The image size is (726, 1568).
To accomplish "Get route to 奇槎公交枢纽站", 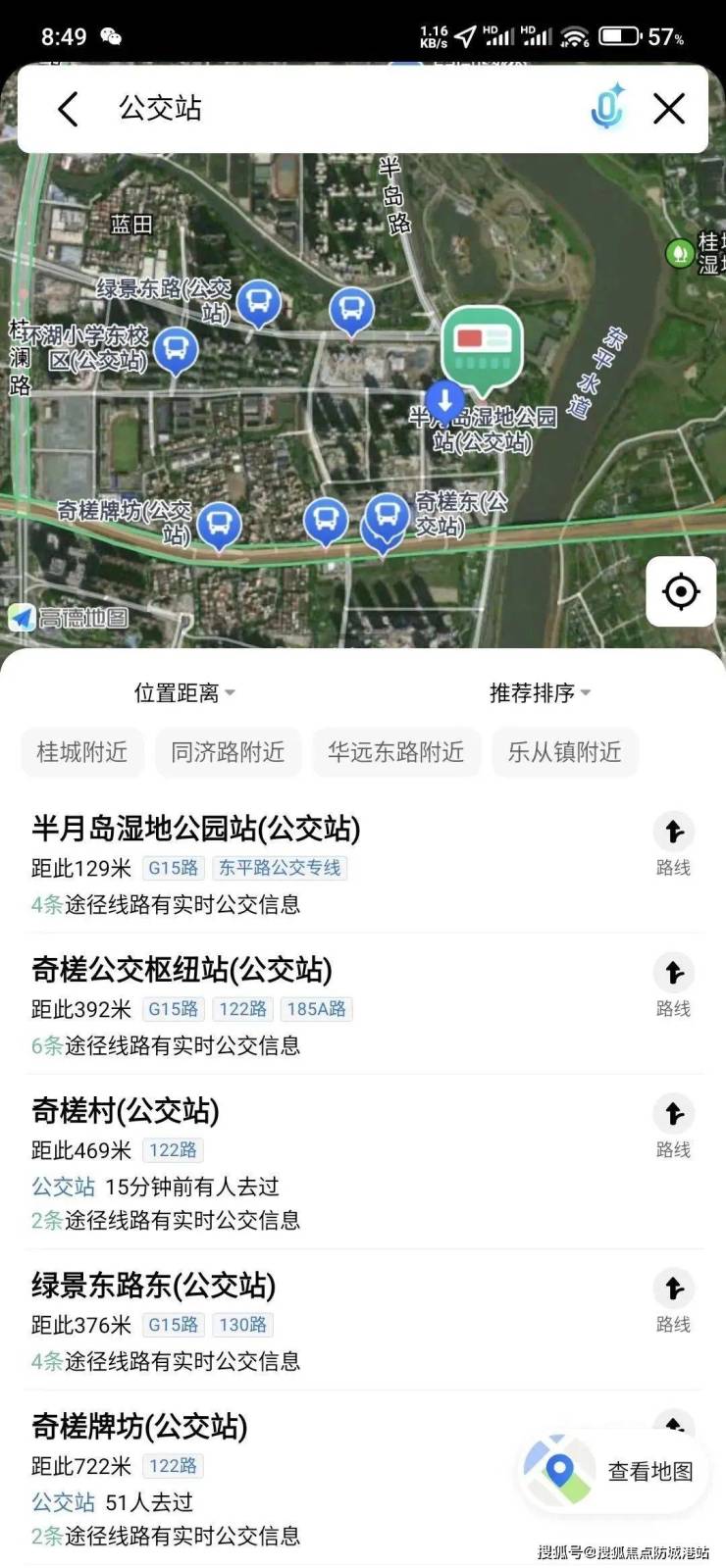I will [673, 985].
